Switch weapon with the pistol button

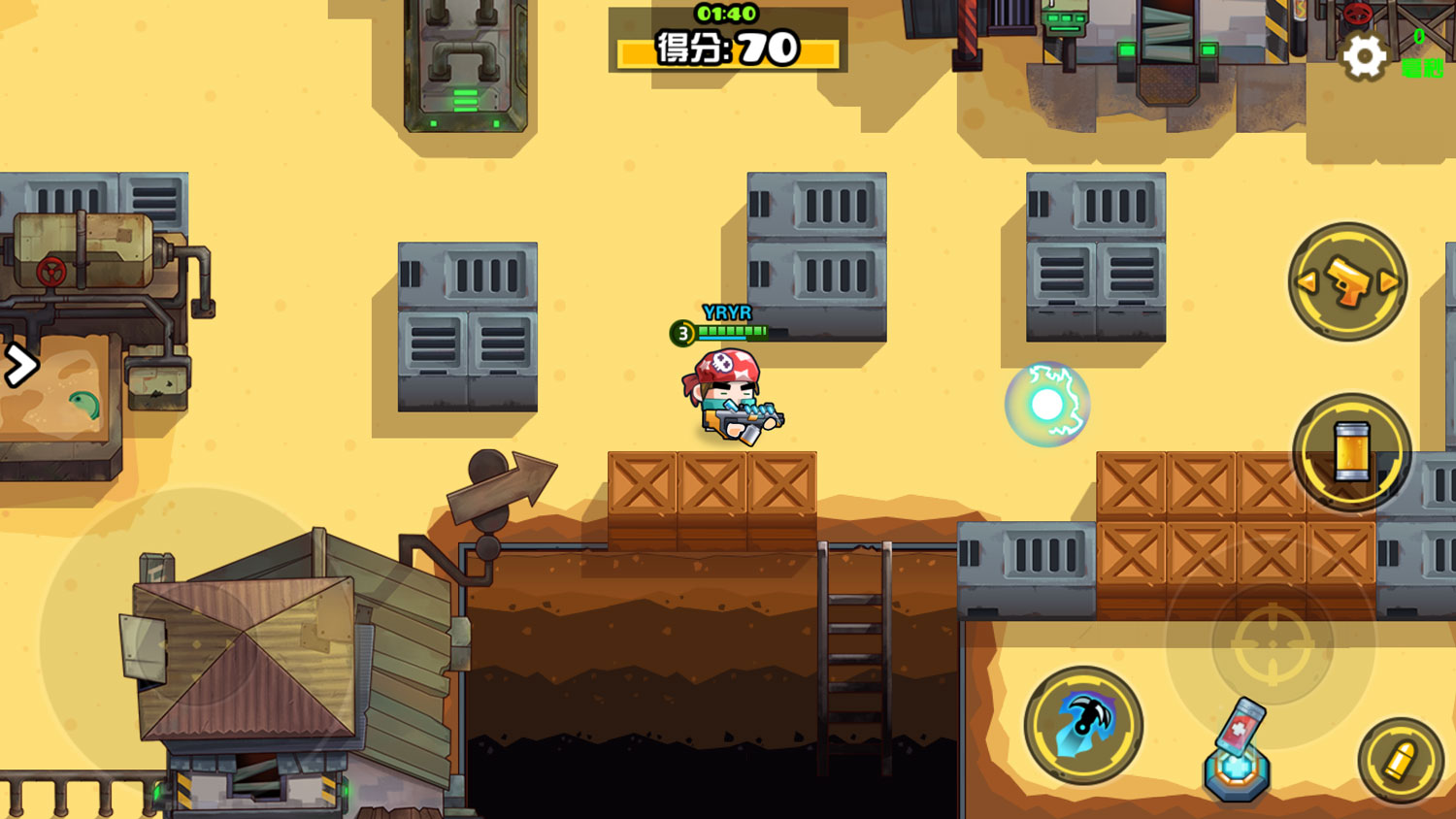click(1347, 282)
